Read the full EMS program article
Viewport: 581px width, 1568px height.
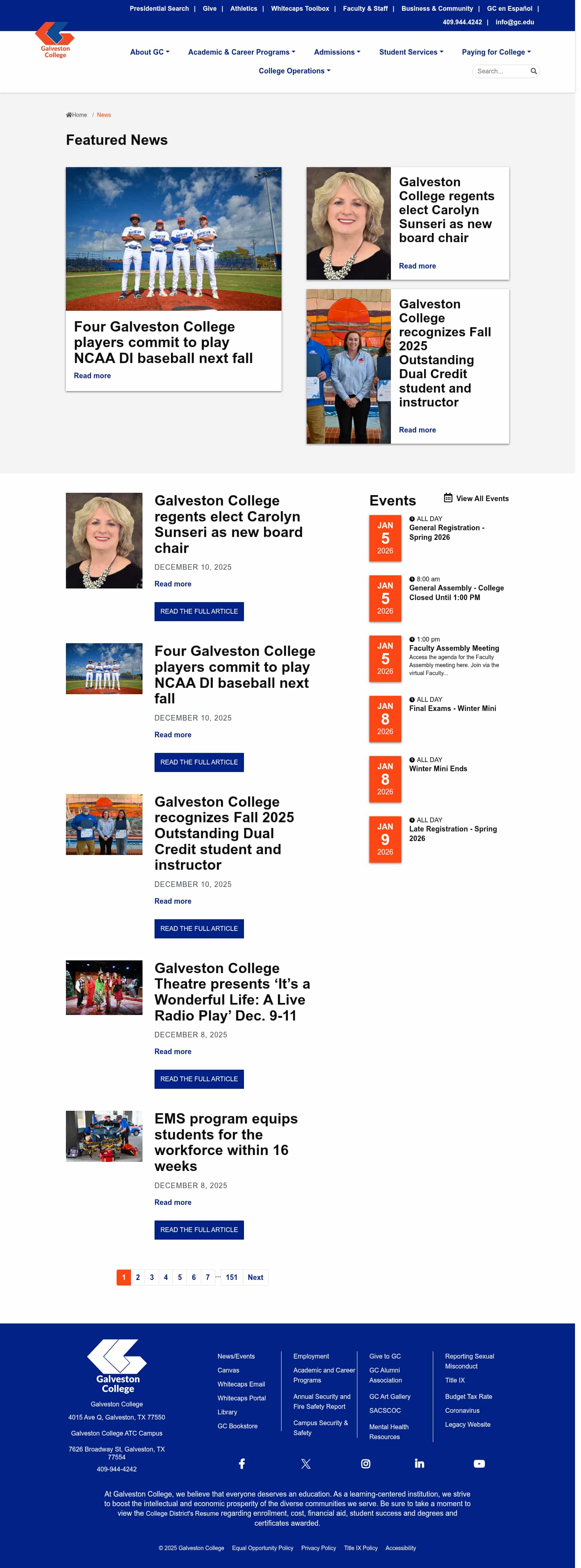[x=198, y=1230]
